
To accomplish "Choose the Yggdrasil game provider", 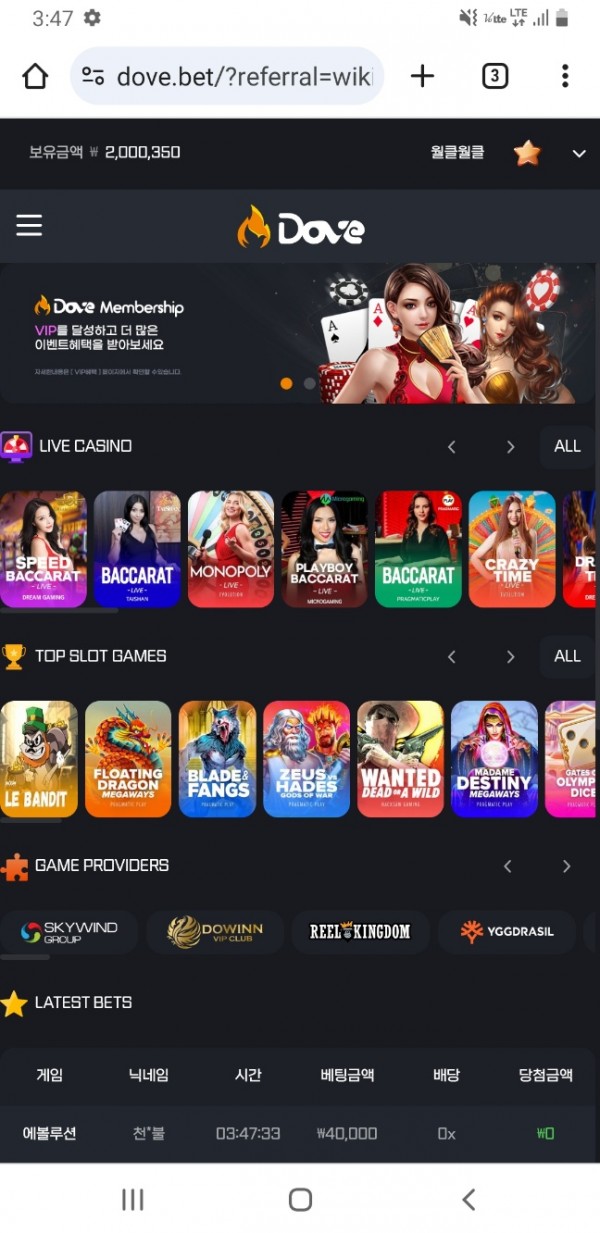I will [x=506, y=932].
